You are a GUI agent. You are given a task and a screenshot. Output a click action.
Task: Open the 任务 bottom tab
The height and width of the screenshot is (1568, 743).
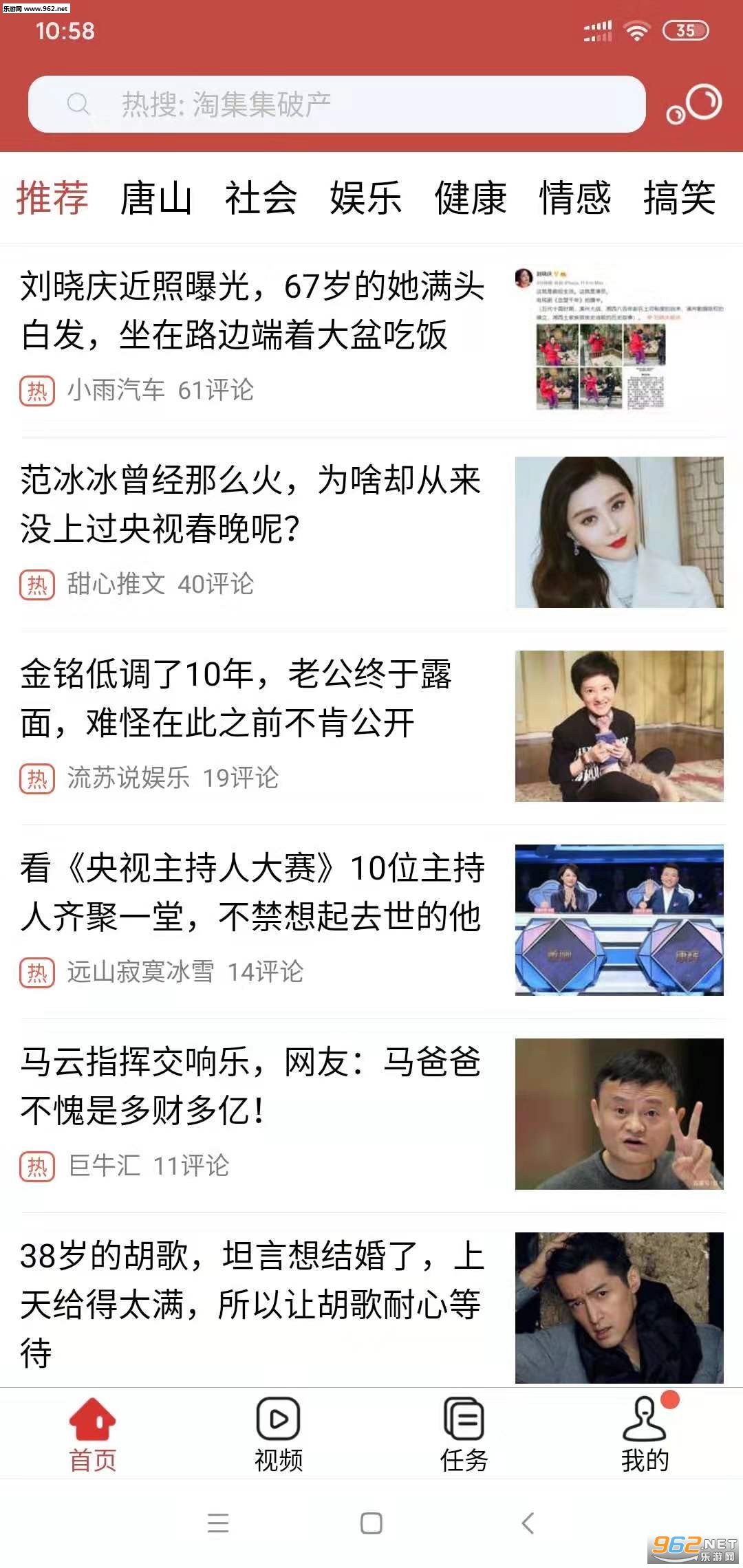click(x=464, y=1435)
